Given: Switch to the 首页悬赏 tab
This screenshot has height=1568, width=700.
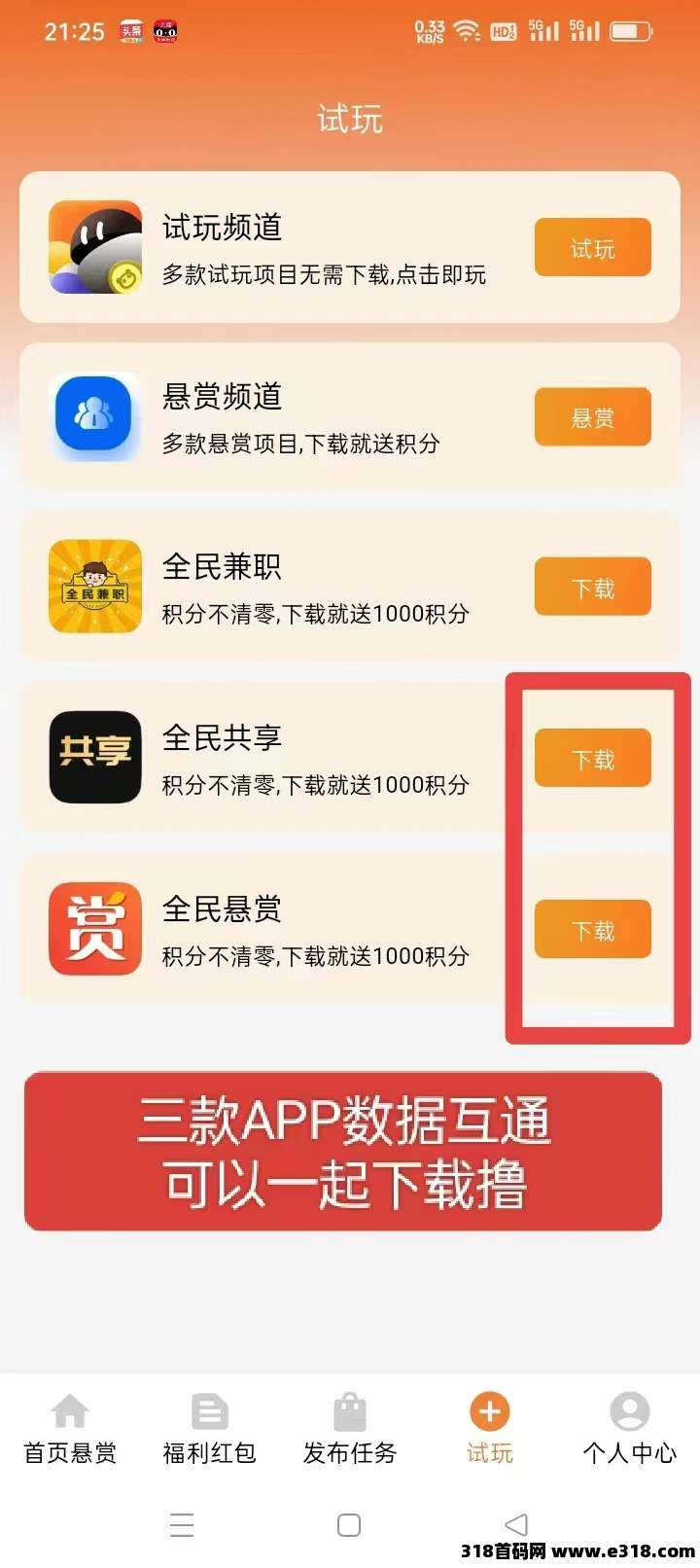Looking at the screenshot, I should pos(70,1428).
